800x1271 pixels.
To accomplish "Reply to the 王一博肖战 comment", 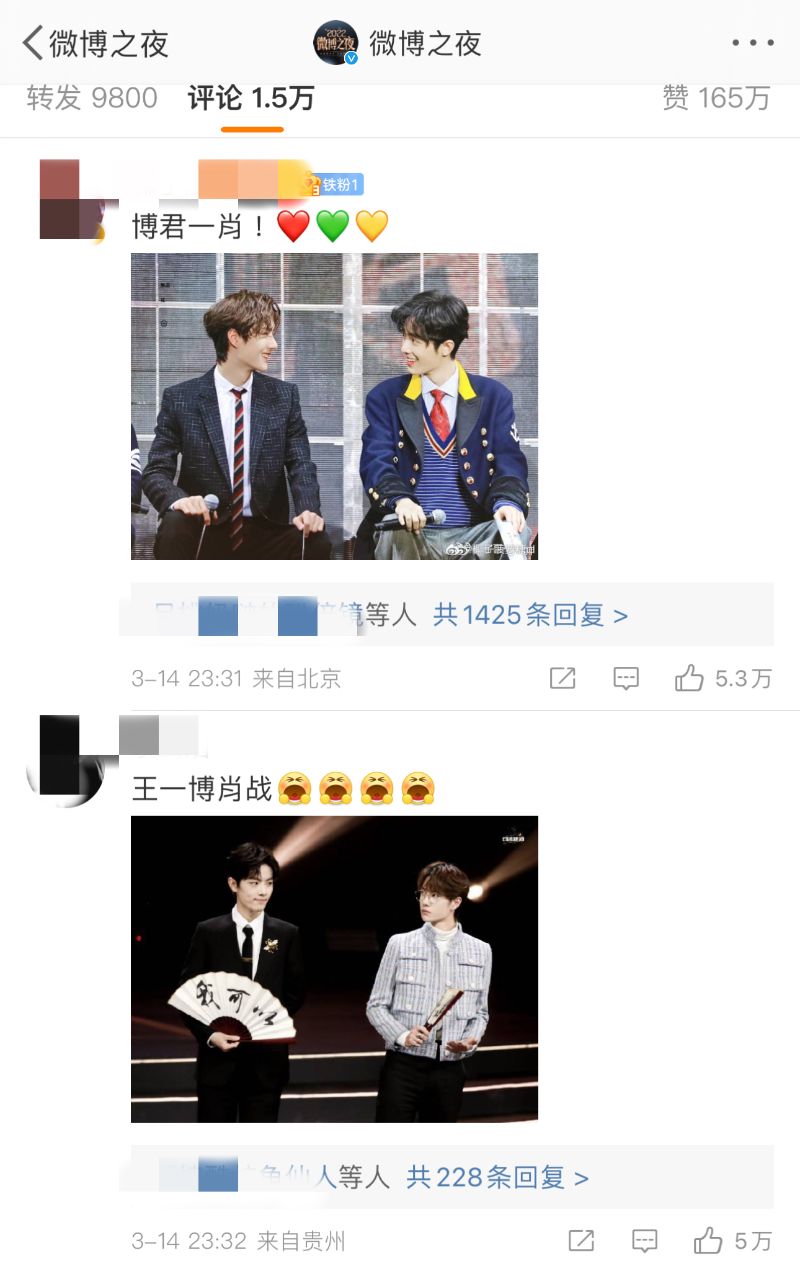I will [645, 1241].
